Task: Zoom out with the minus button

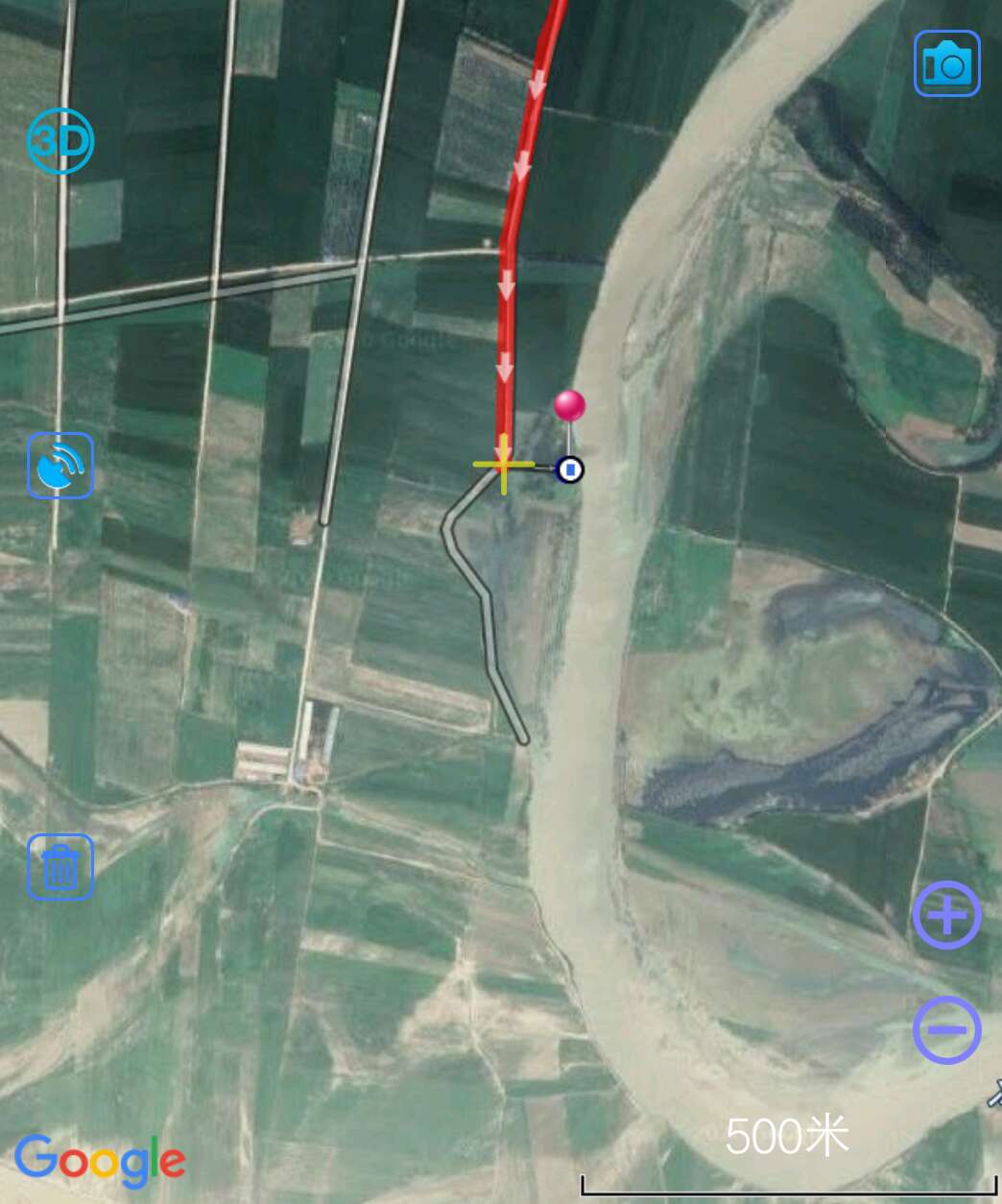Action: click(x=946, y=1030)
